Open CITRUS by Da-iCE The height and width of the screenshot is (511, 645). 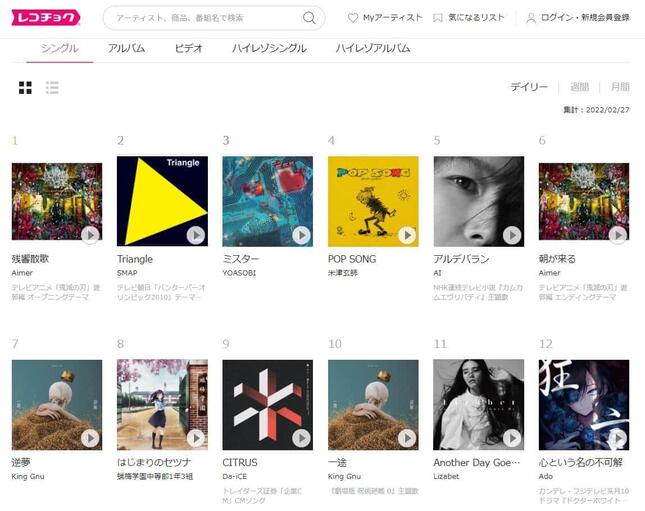(x=267, y=405)
